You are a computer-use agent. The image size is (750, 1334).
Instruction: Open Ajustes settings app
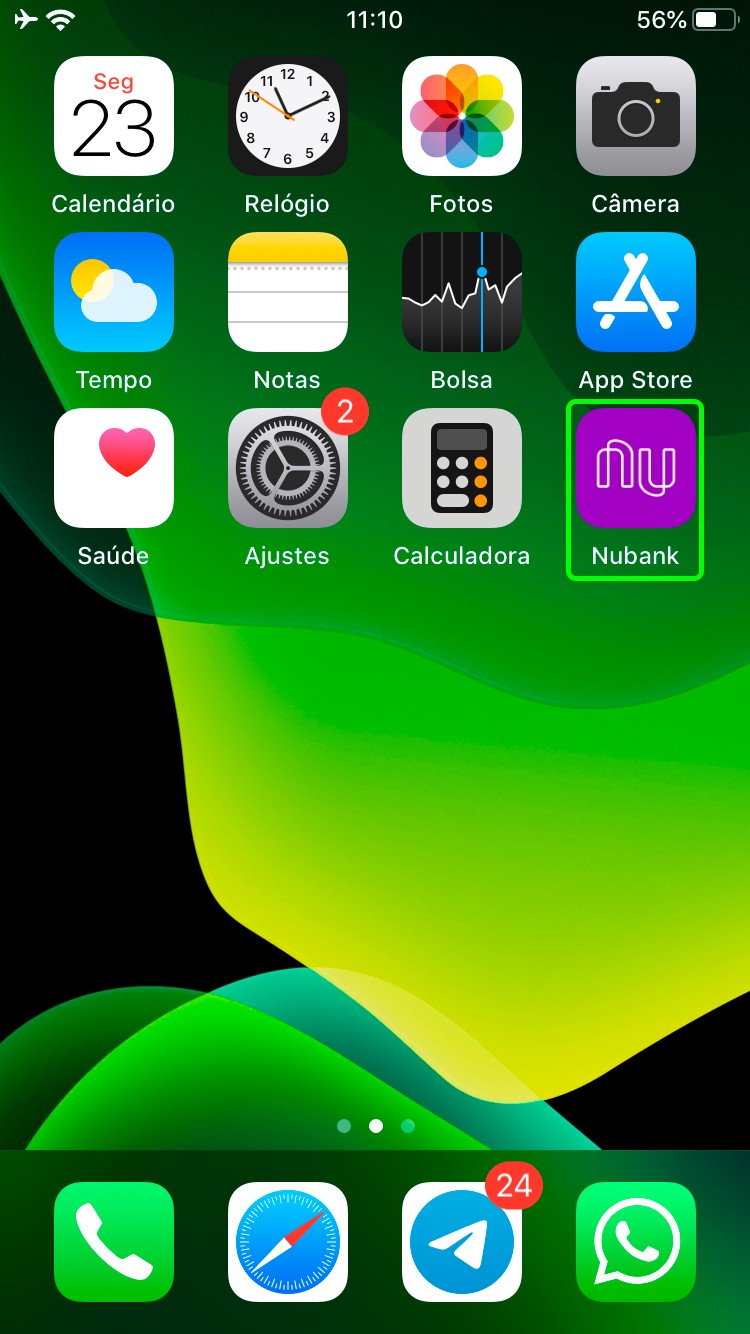tap(288, 468)
